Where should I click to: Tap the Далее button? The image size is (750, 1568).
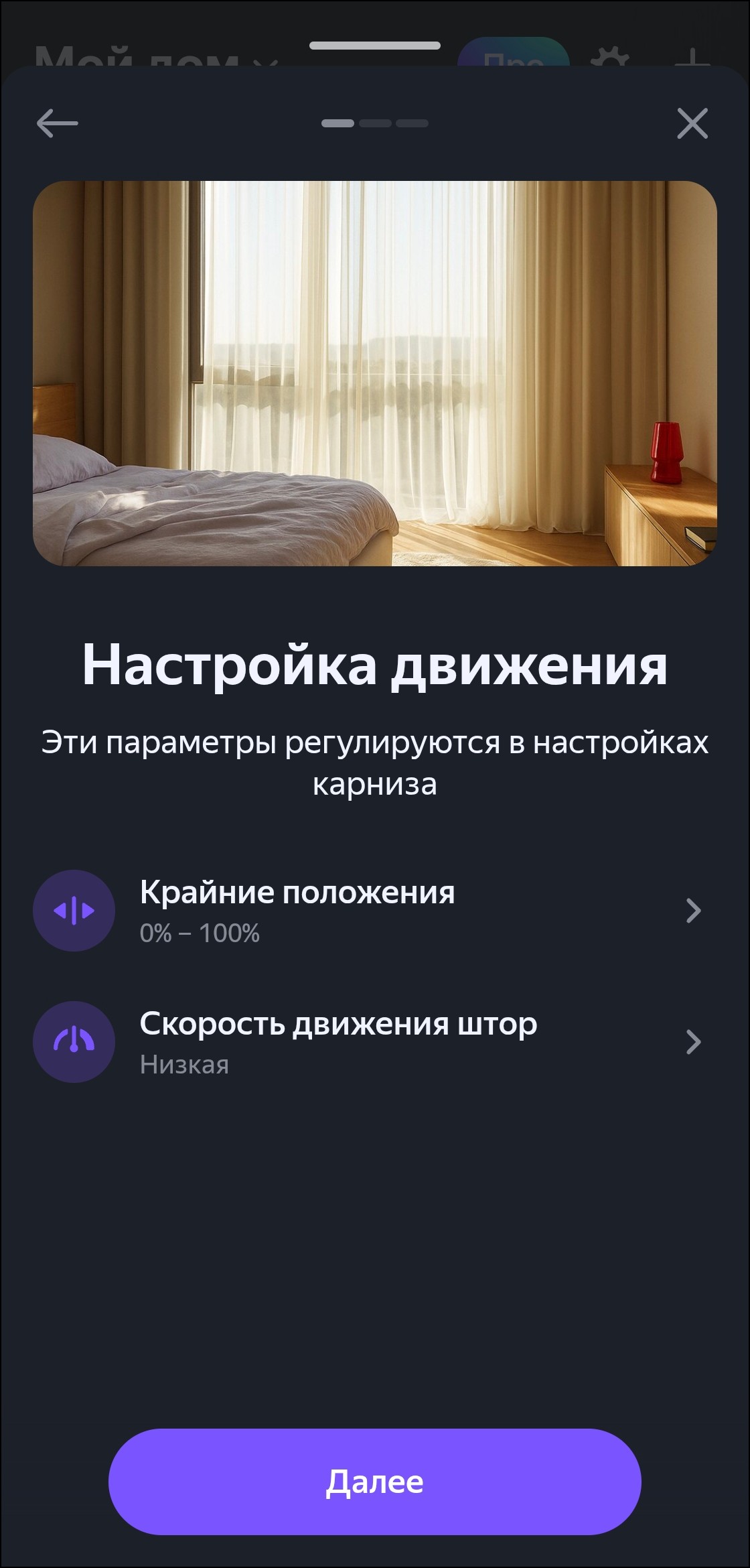(374, 1482)
